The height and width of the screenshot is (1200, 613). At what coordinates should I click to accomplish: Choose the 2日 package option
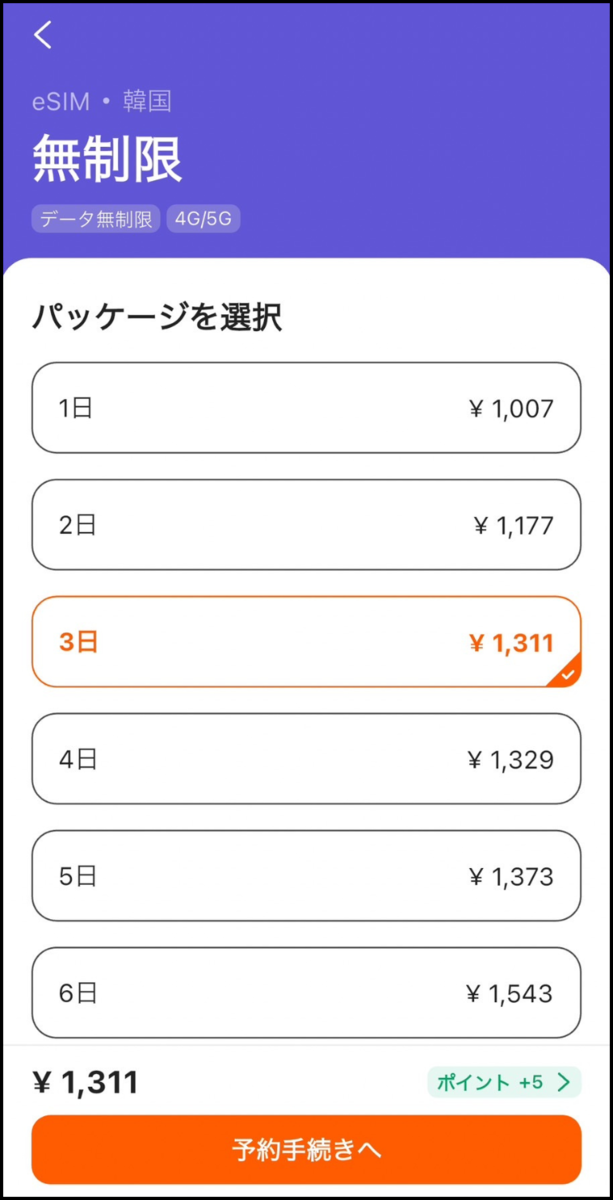click(x=306, y=525)
